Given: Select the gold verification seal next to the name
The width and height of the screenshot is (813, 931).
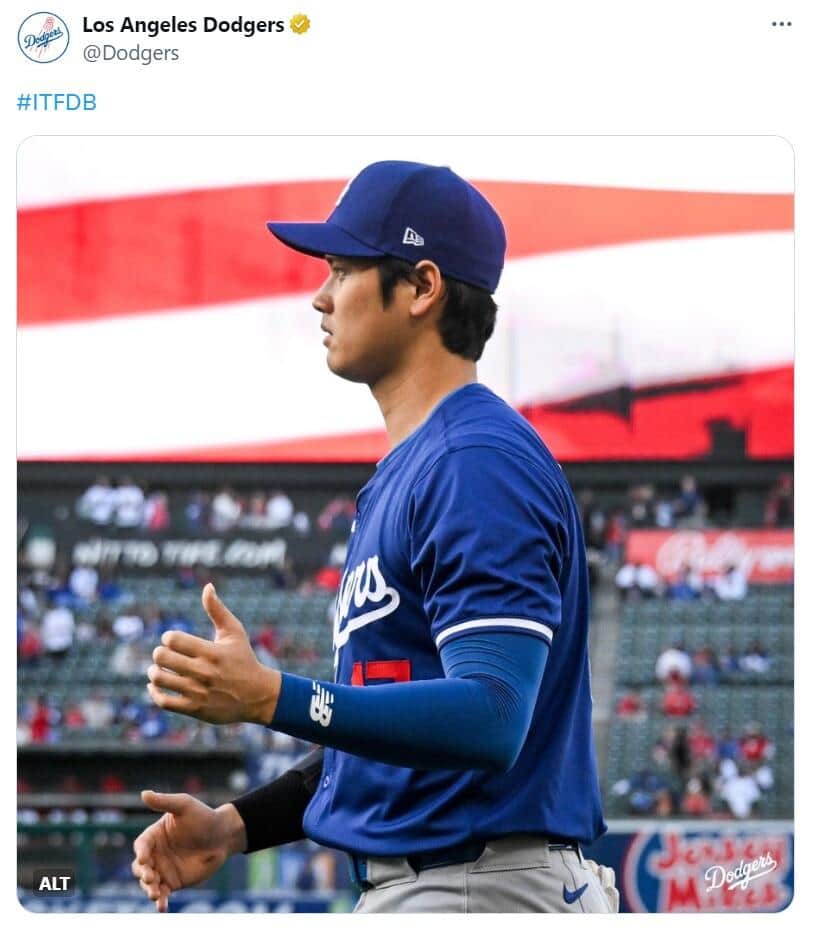Looking at the screenshot, I should click(297, 23).
